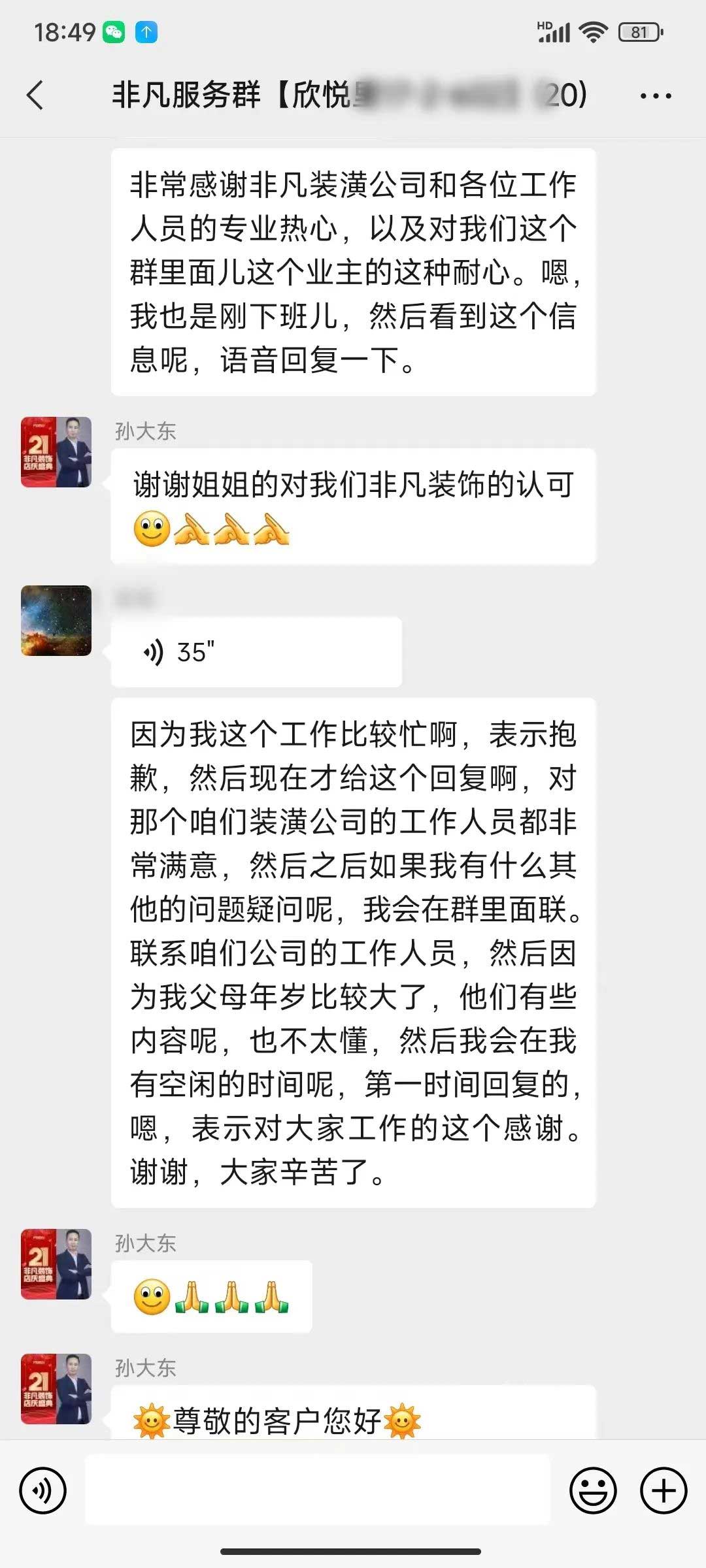
Task: Switch to voice input mode
Action: pyautogui.click(x=43, y=1491)
